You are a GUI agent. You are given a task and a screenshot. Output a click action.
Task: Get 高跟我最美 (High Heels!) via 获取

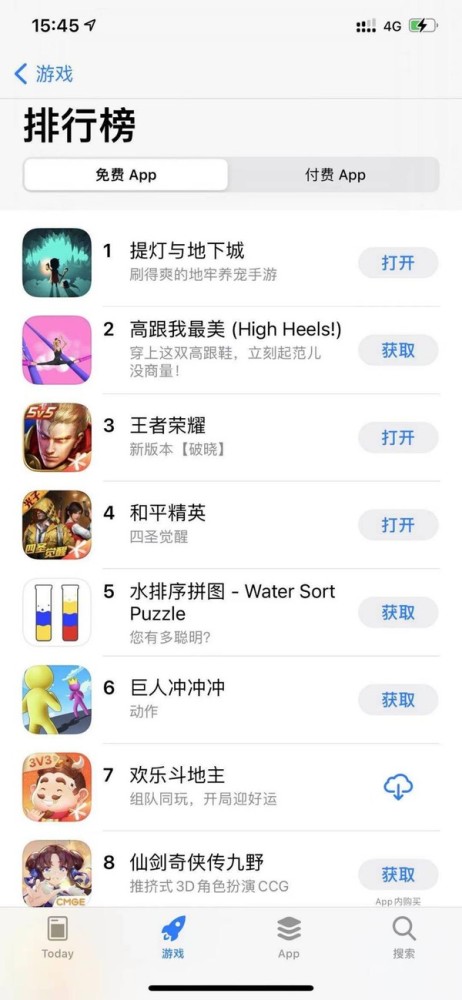click(398, 350)
